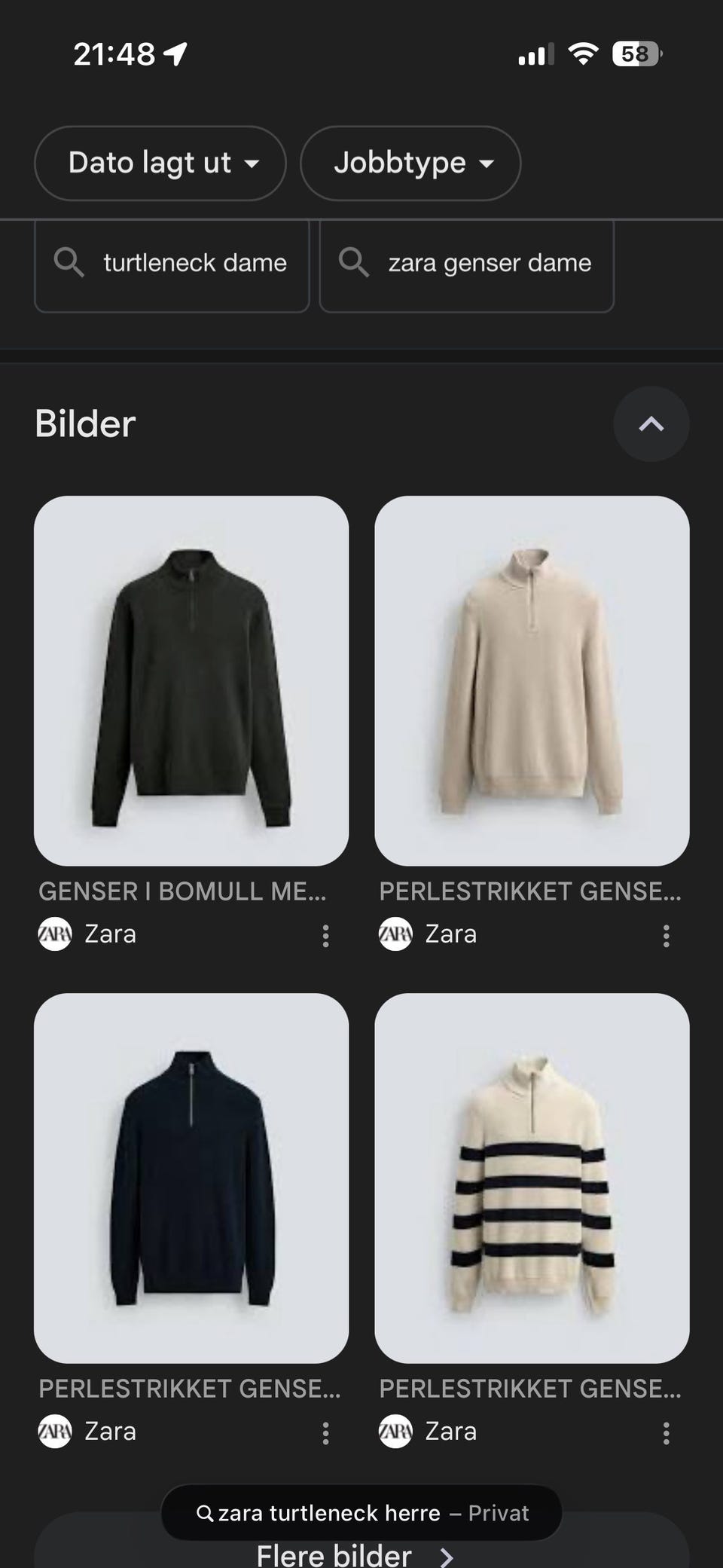Open the Jobbtype filter
This screenshot has width=723, height=1568.
click(x=410, y=162)
